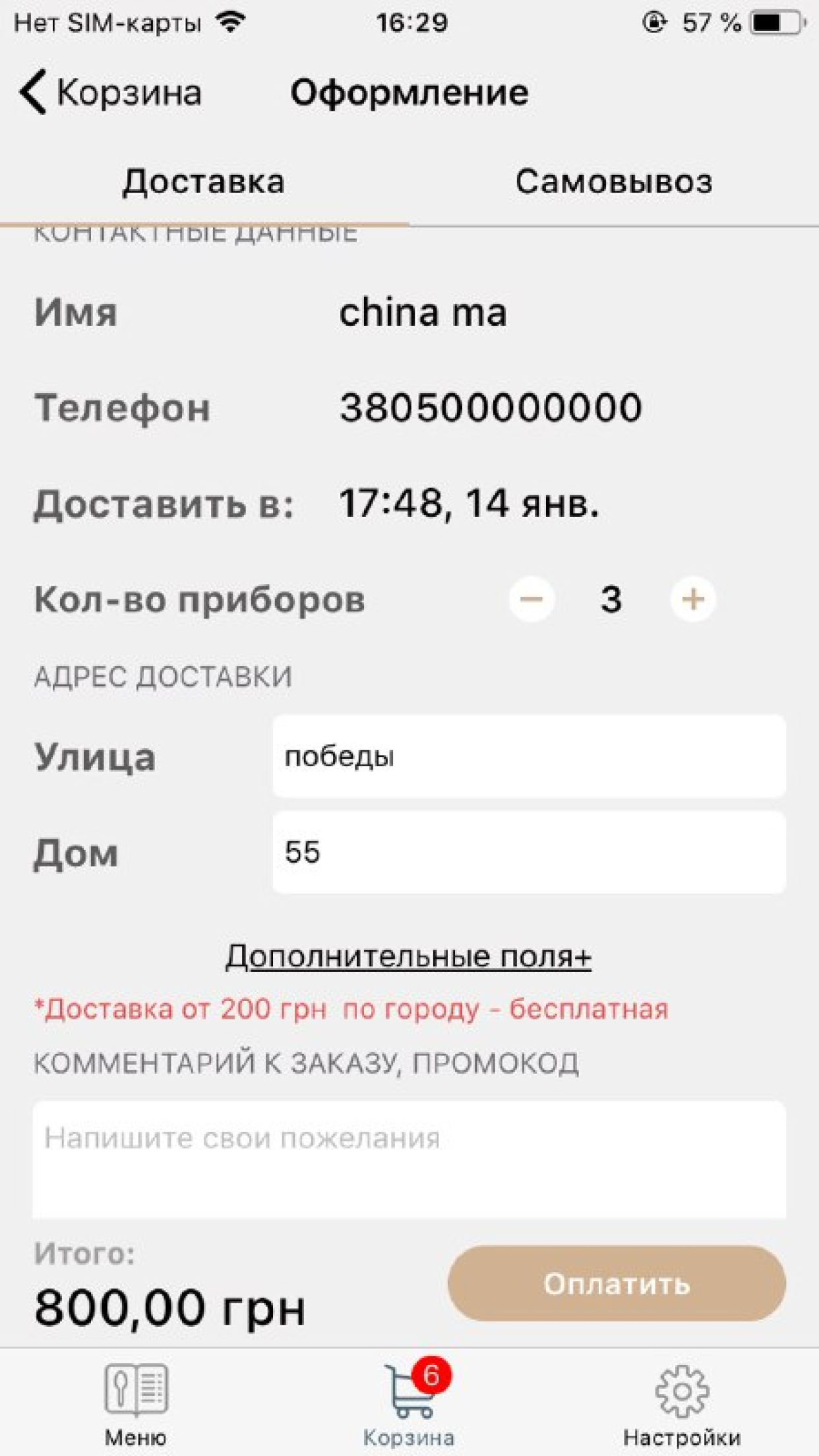Expand the Дополнительные поля section
The width and height of the screenshot is (819, 1456).
pyautogui.click(x=409, y=957)
